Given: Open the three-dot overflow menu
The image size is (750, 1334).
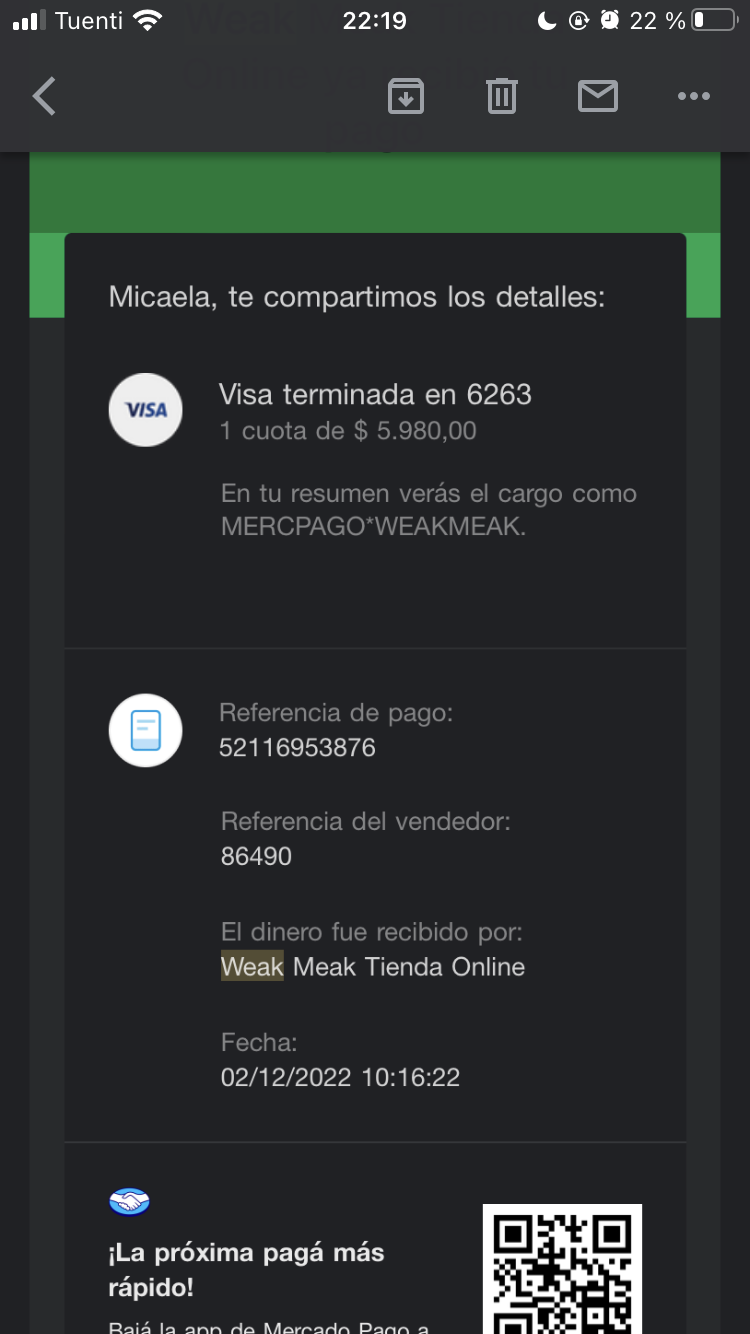Looking at the screenshot, I should tap(693, 96).
